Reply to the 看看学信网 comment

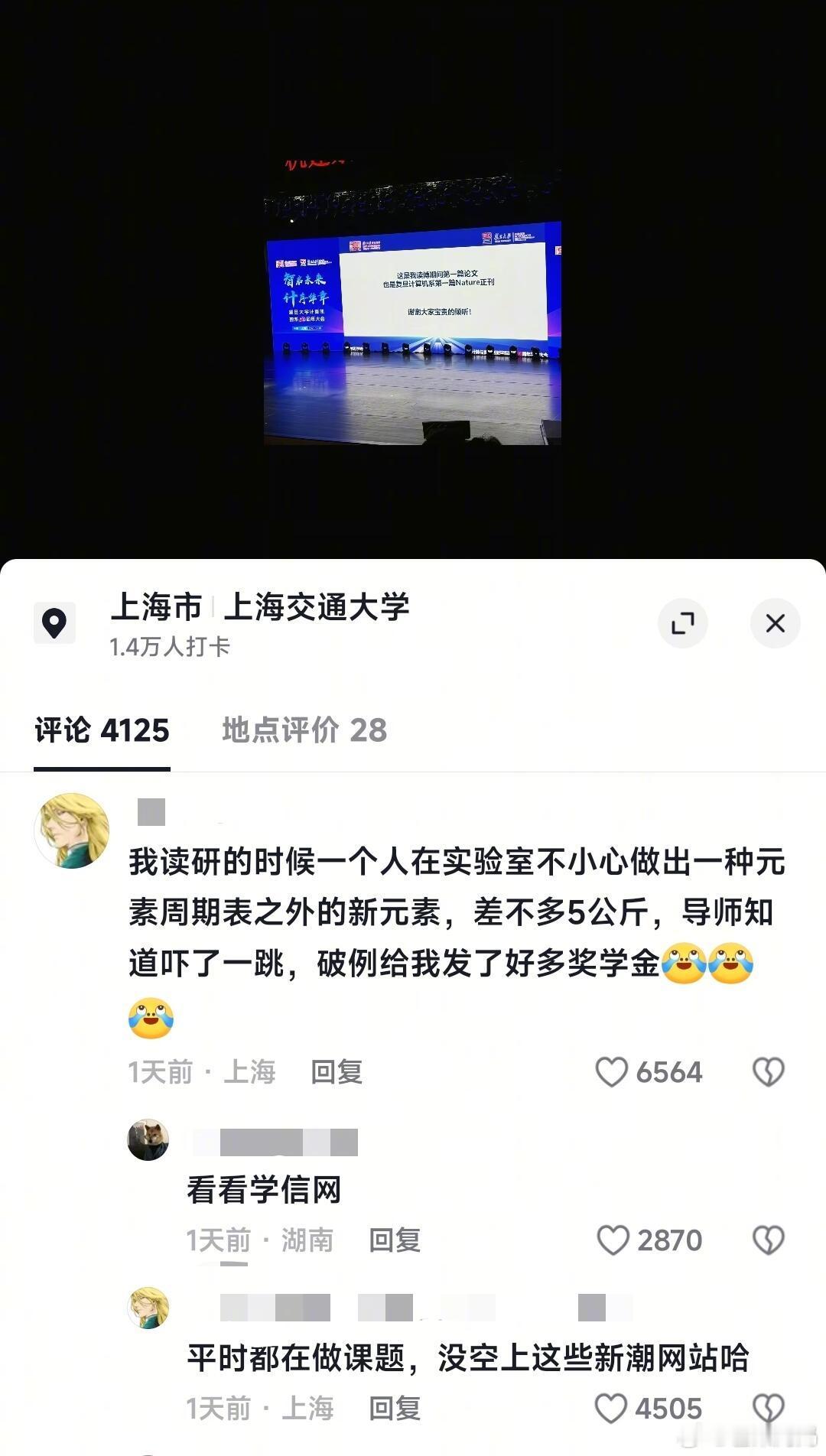395,1240
